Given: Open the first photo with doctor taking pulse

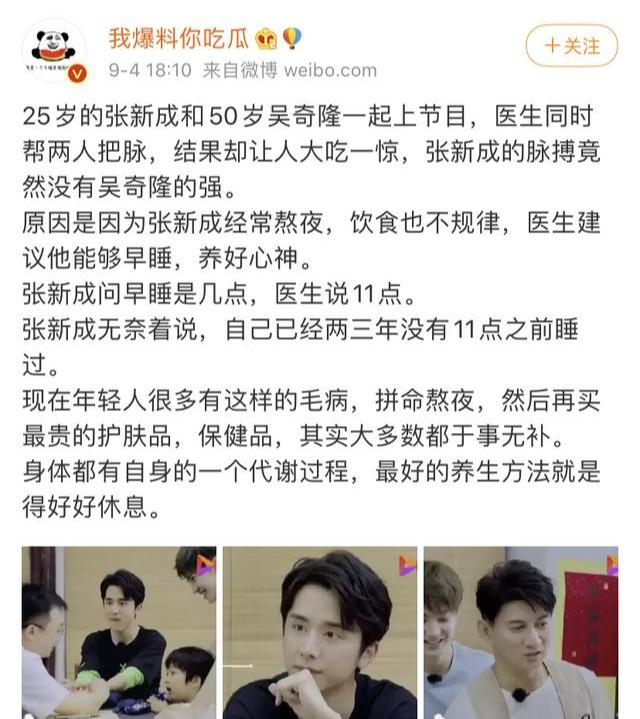Looking at the screenshot, I should pos(117,632).
